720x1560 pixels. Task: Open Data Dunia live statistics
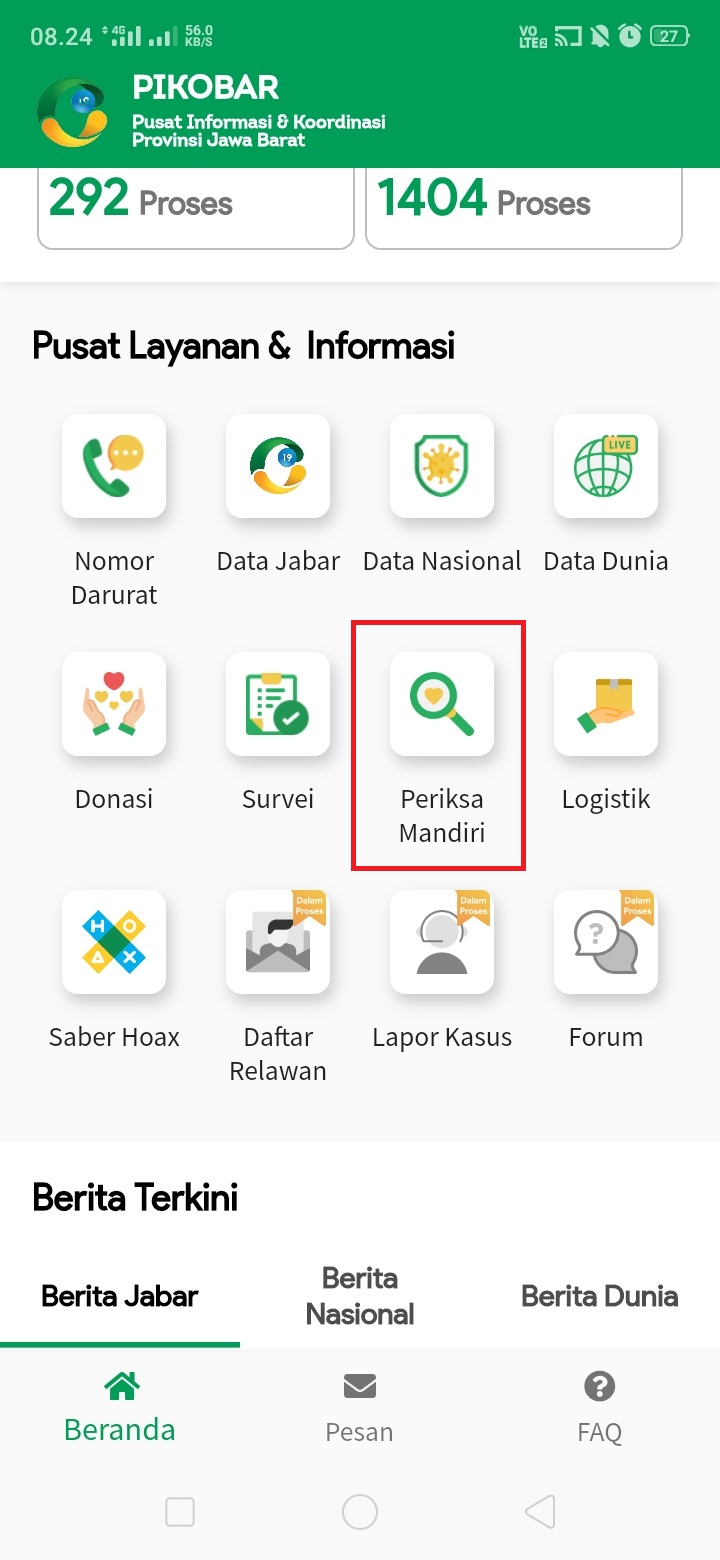pos(606,466)
